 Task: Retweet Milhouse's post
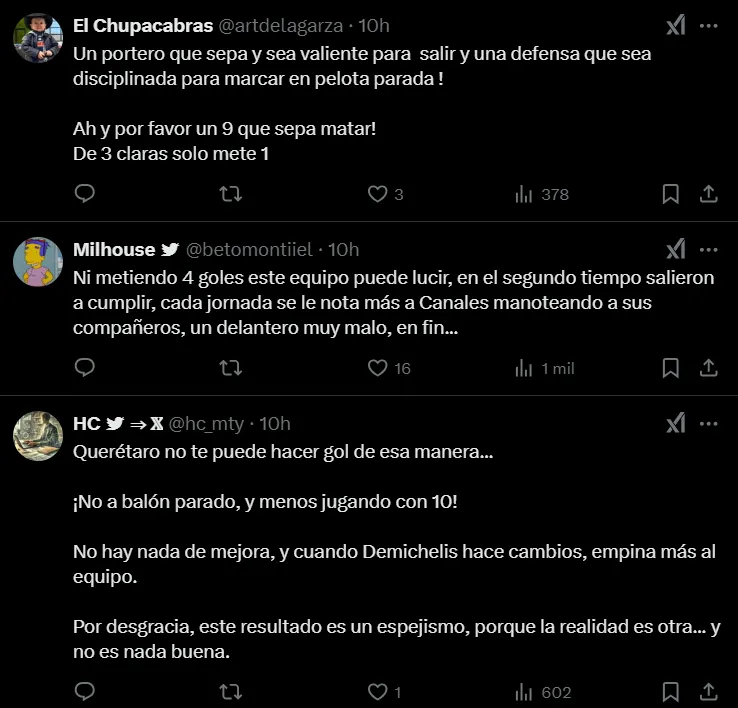click(x=231, y=368)
